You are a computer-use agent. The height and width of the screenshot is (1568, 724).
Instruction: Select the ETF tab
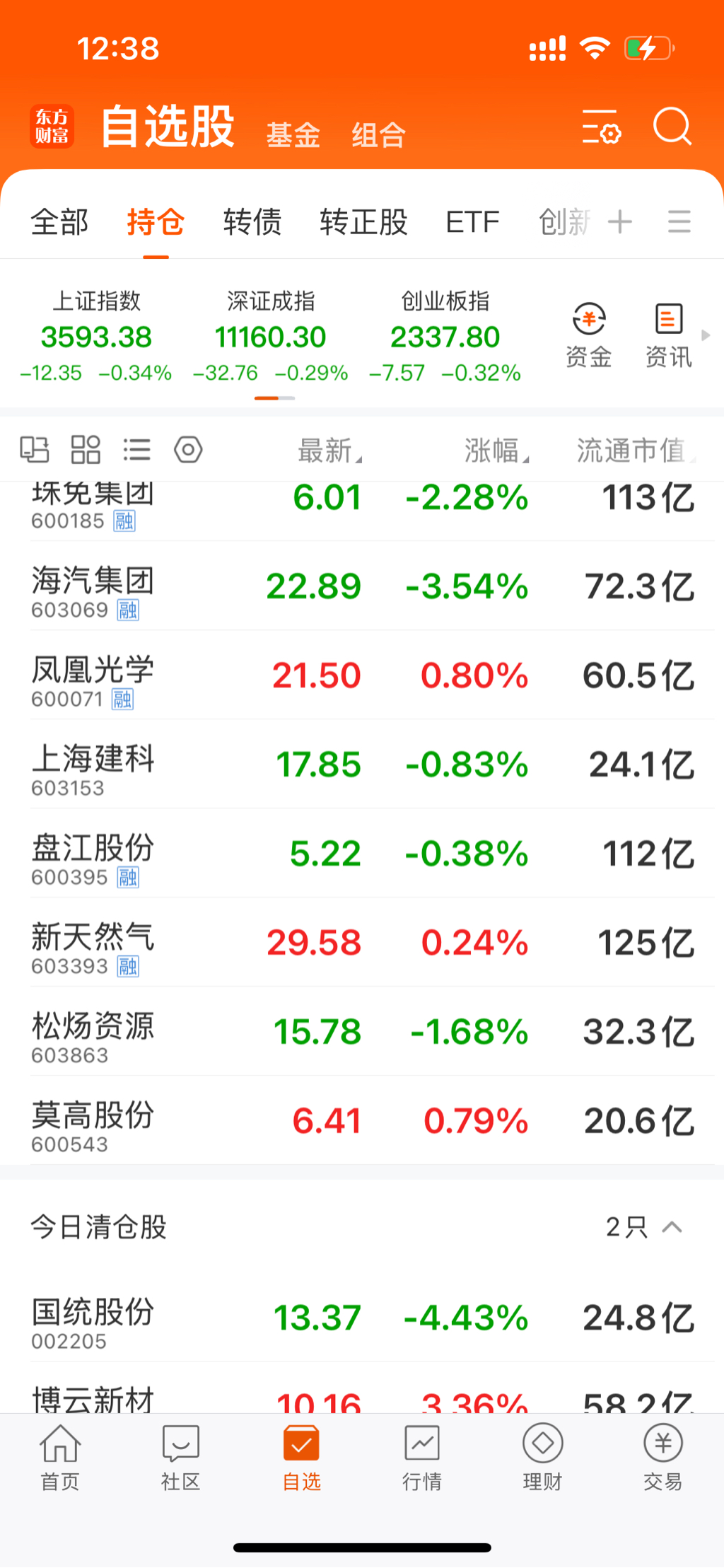coord(472,222)
